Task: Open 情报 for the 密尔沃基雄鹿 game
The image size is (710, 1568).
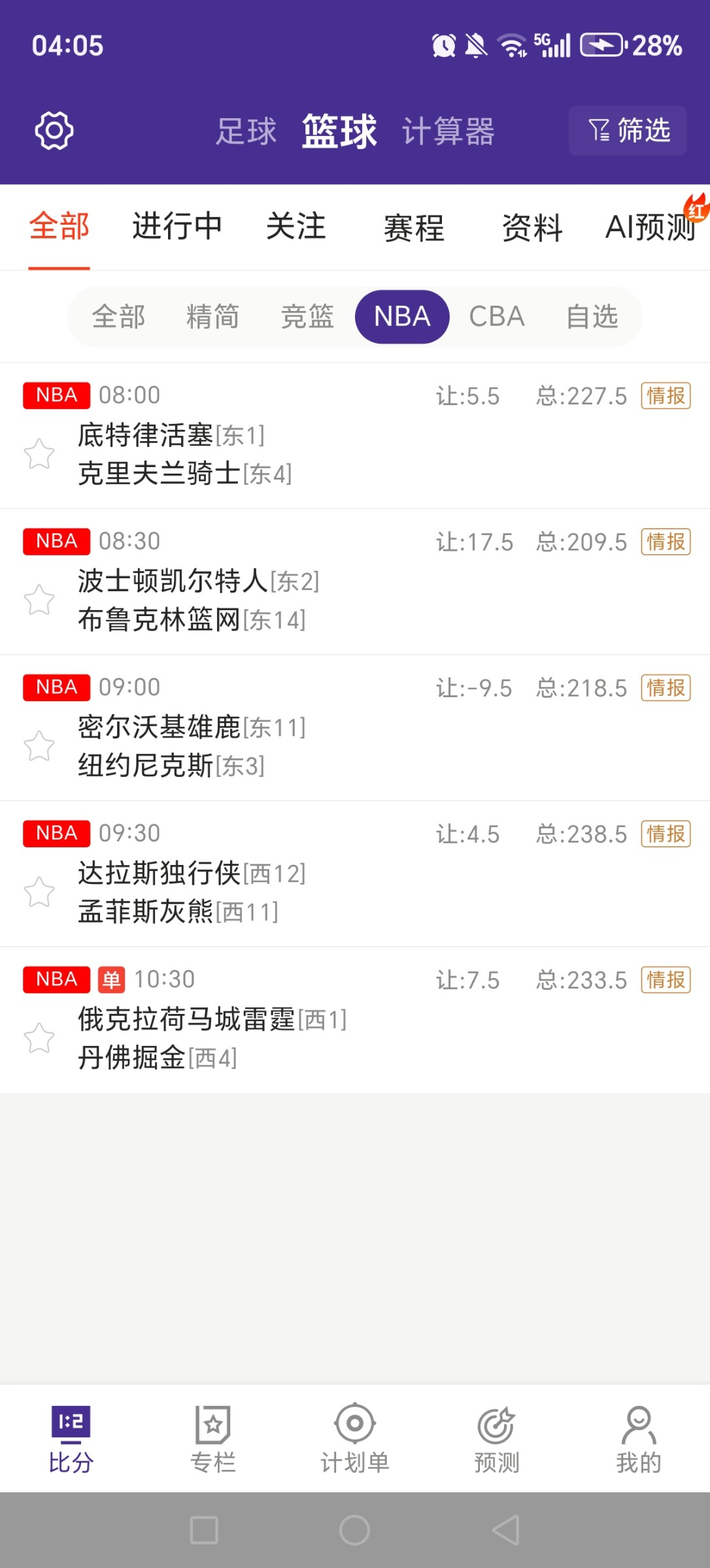Action: (664, 687)
